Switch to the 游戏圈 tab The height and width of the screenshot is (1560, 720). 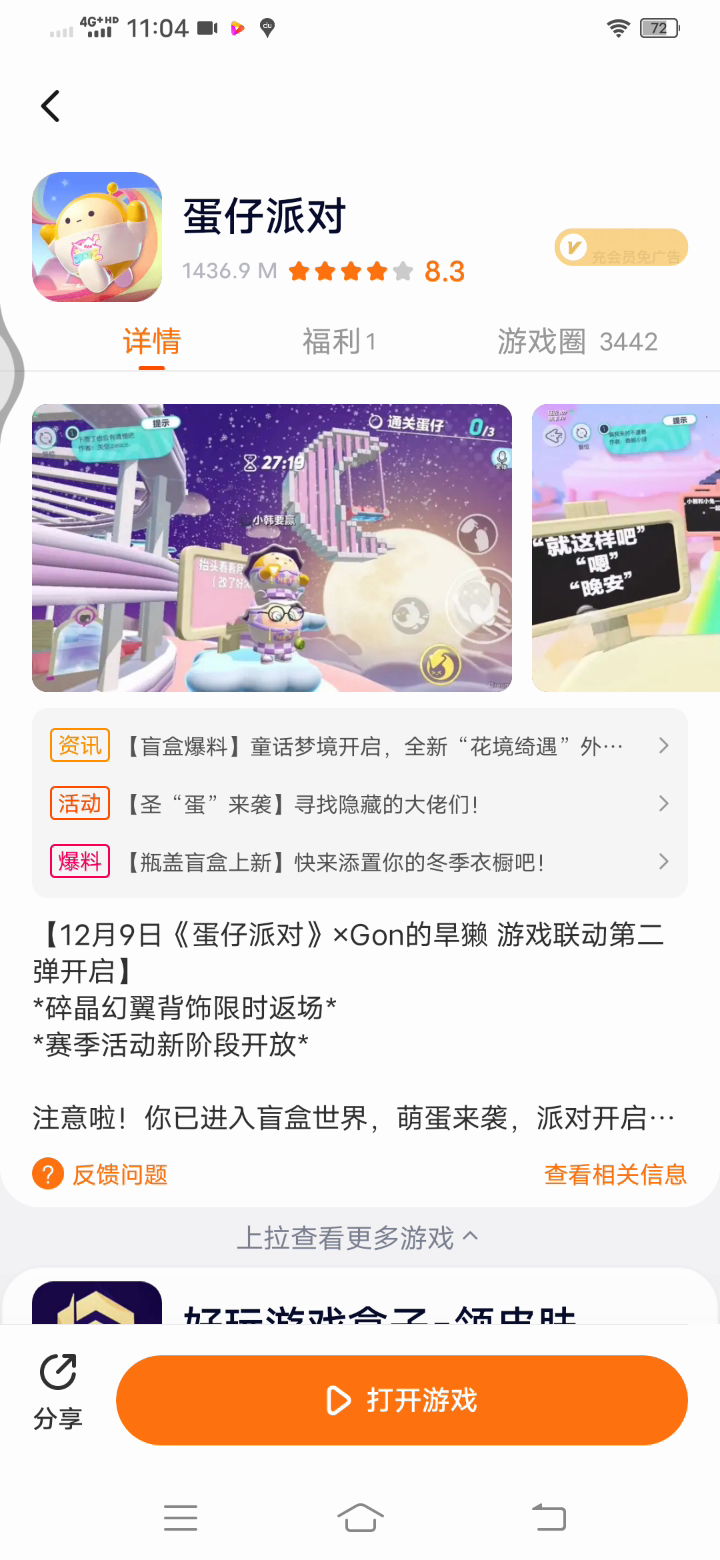point(577,342)
